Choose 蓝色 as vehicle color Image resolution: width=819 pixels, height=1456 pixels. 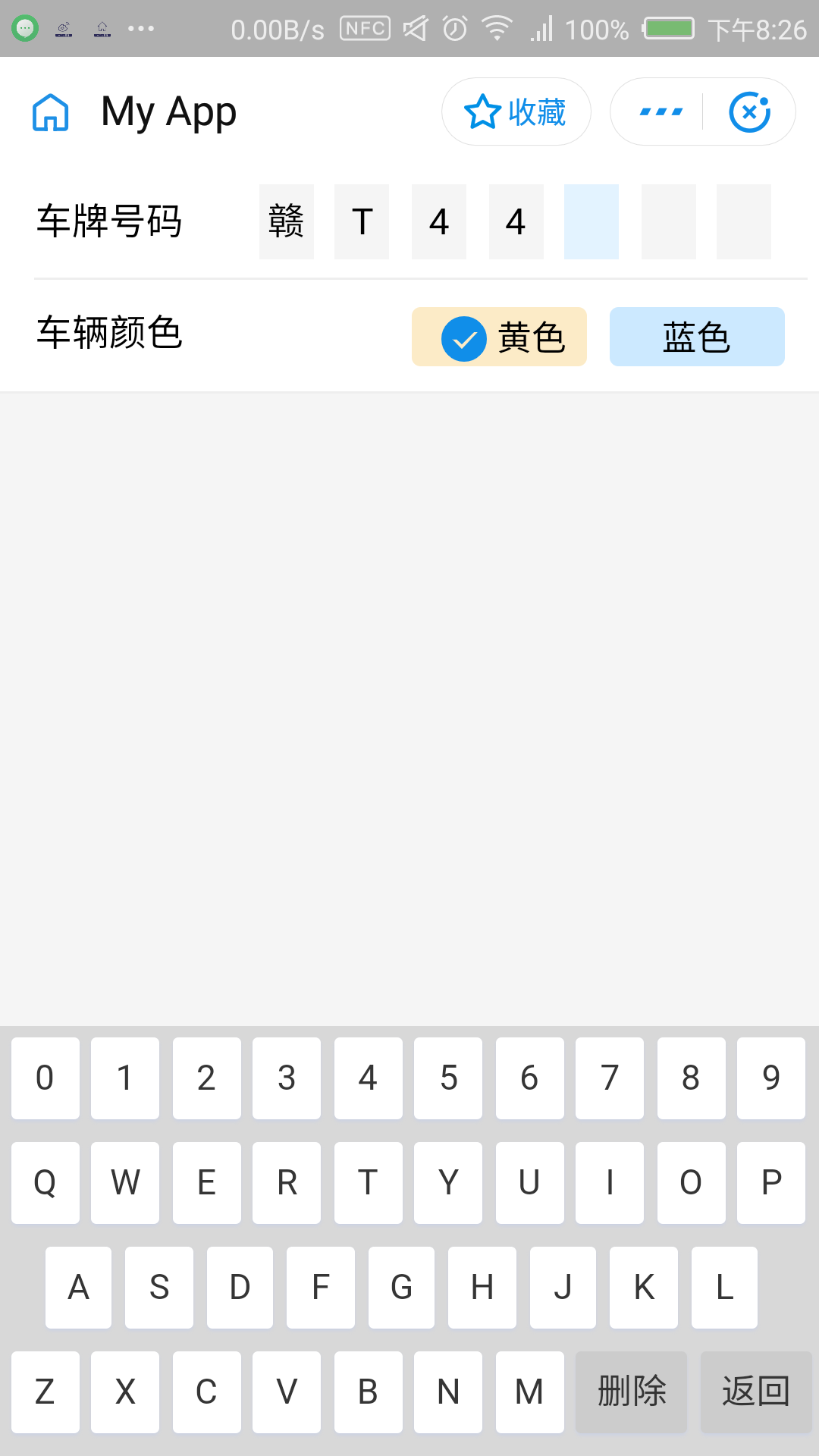coord(697,337)
